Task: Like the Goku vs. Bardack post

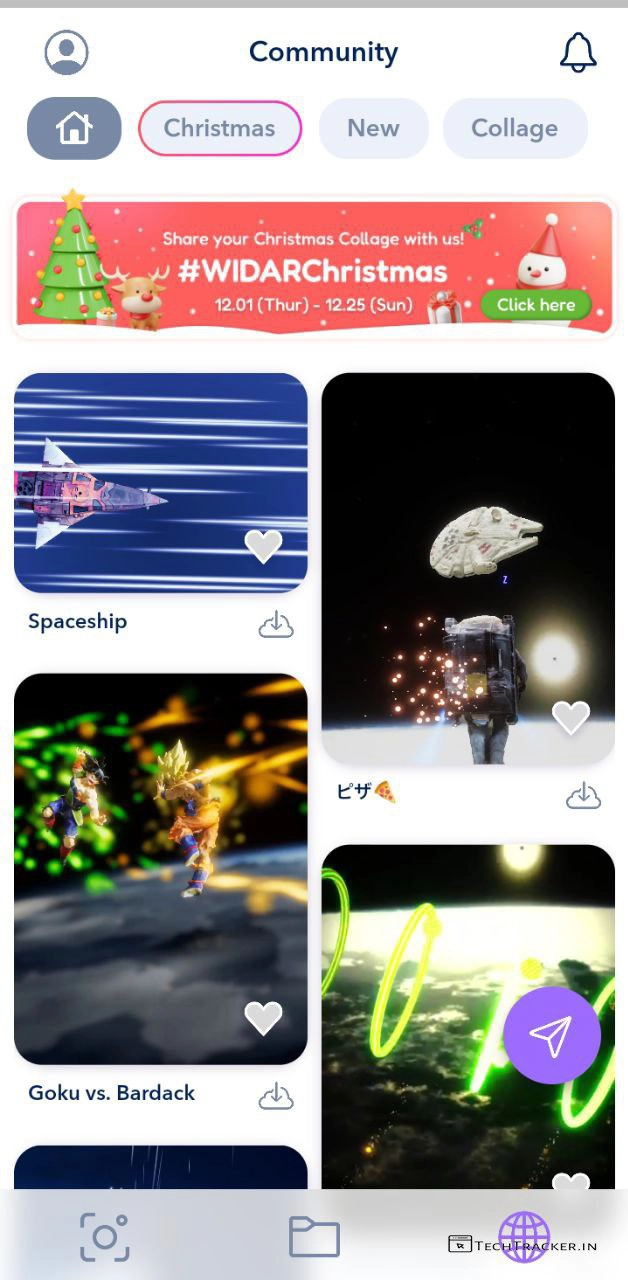Action: pyautogui.click(x=263, y=1018)
